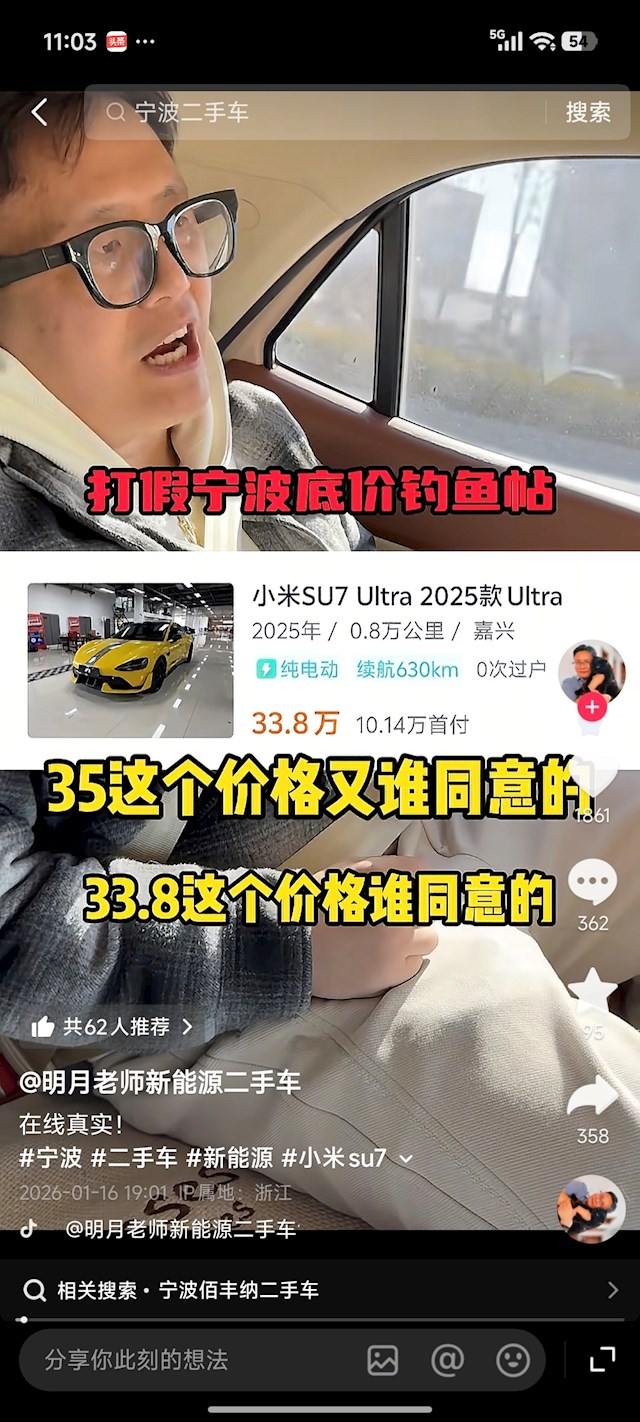Tap the 搜索 button
The width and height of the screenshot is (640, 1422).
click(x=587, y=112)
